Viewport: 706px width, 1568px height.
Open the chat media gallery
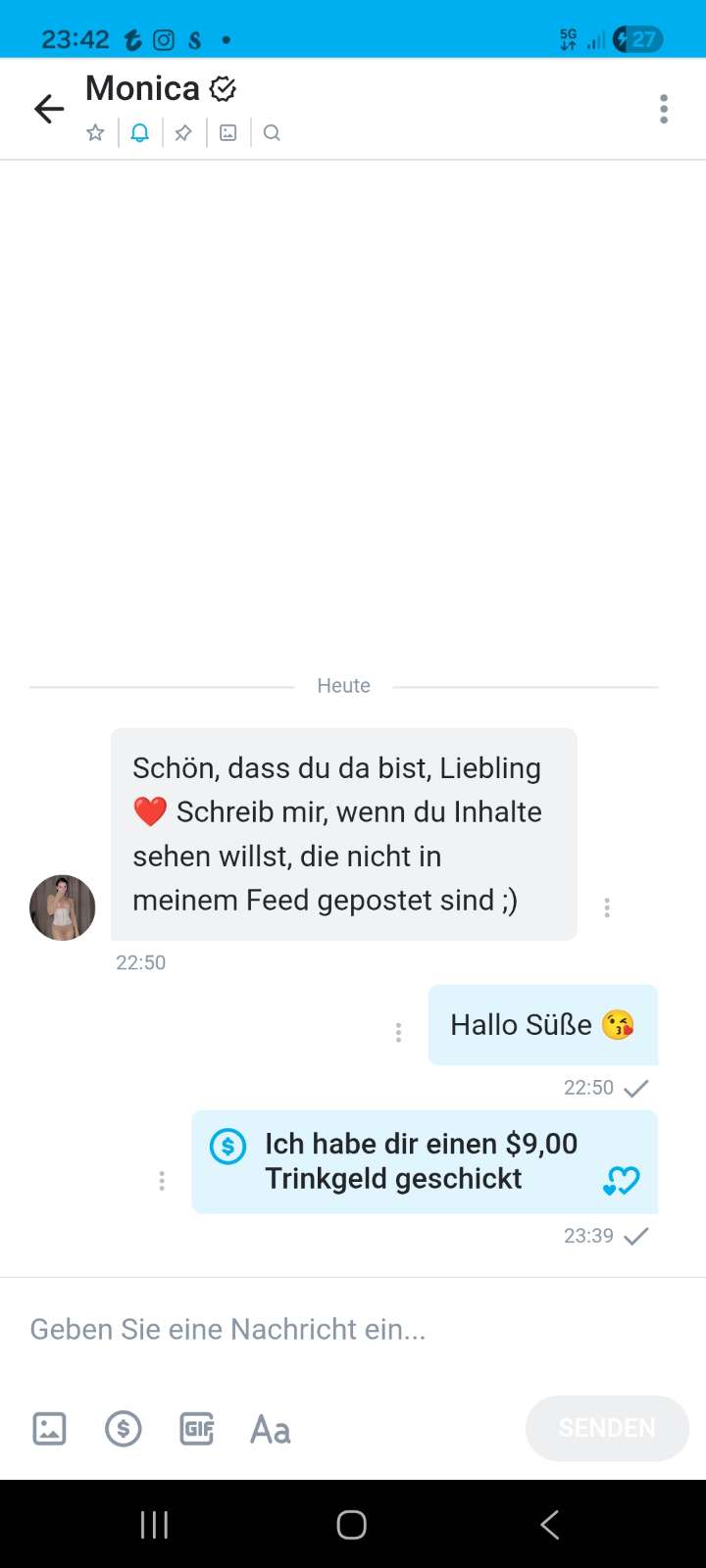tap(228, 132)
